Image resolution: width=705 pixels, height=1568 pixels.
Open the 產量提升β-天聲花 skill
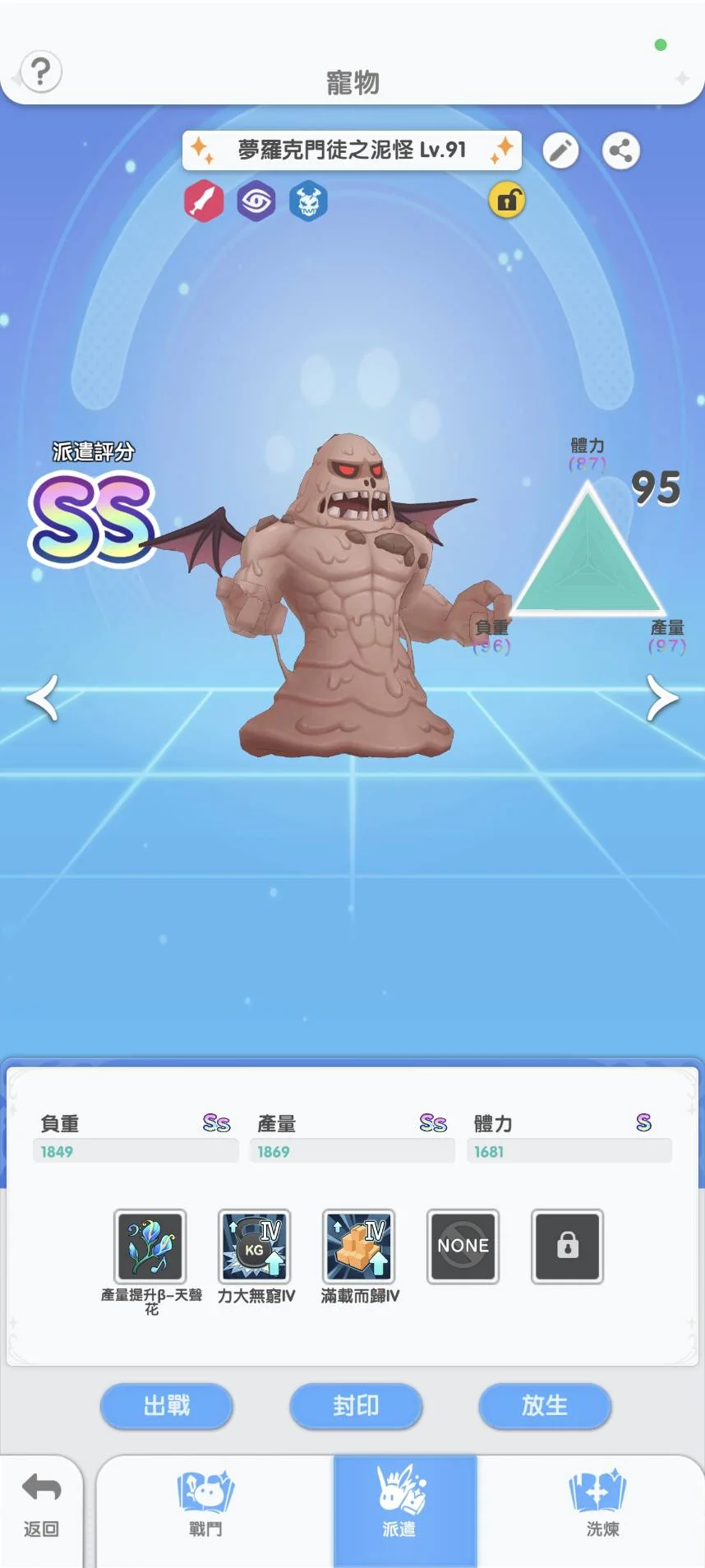pyautogui.click(x=150, y=1247)
